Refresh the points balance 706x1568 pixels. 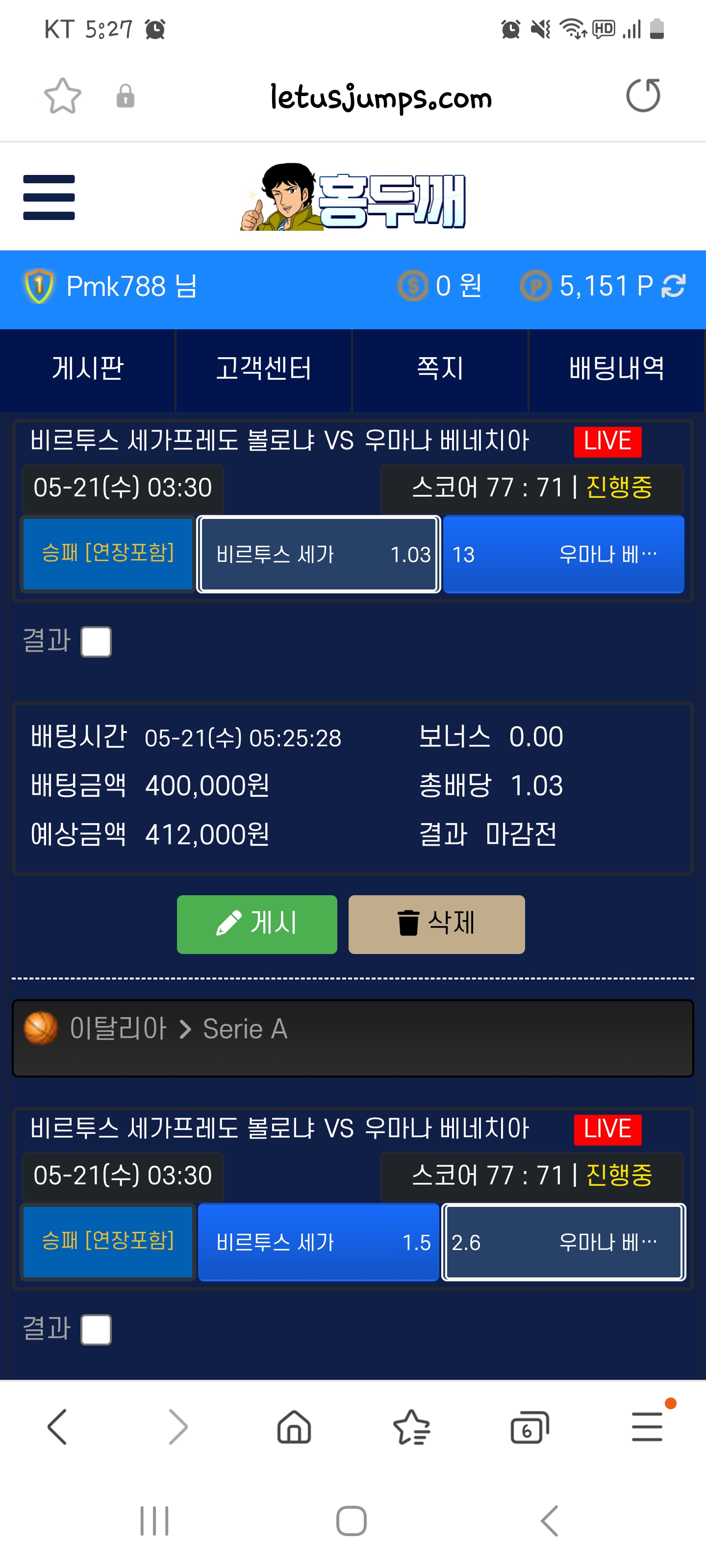click(x=673, y=286)
